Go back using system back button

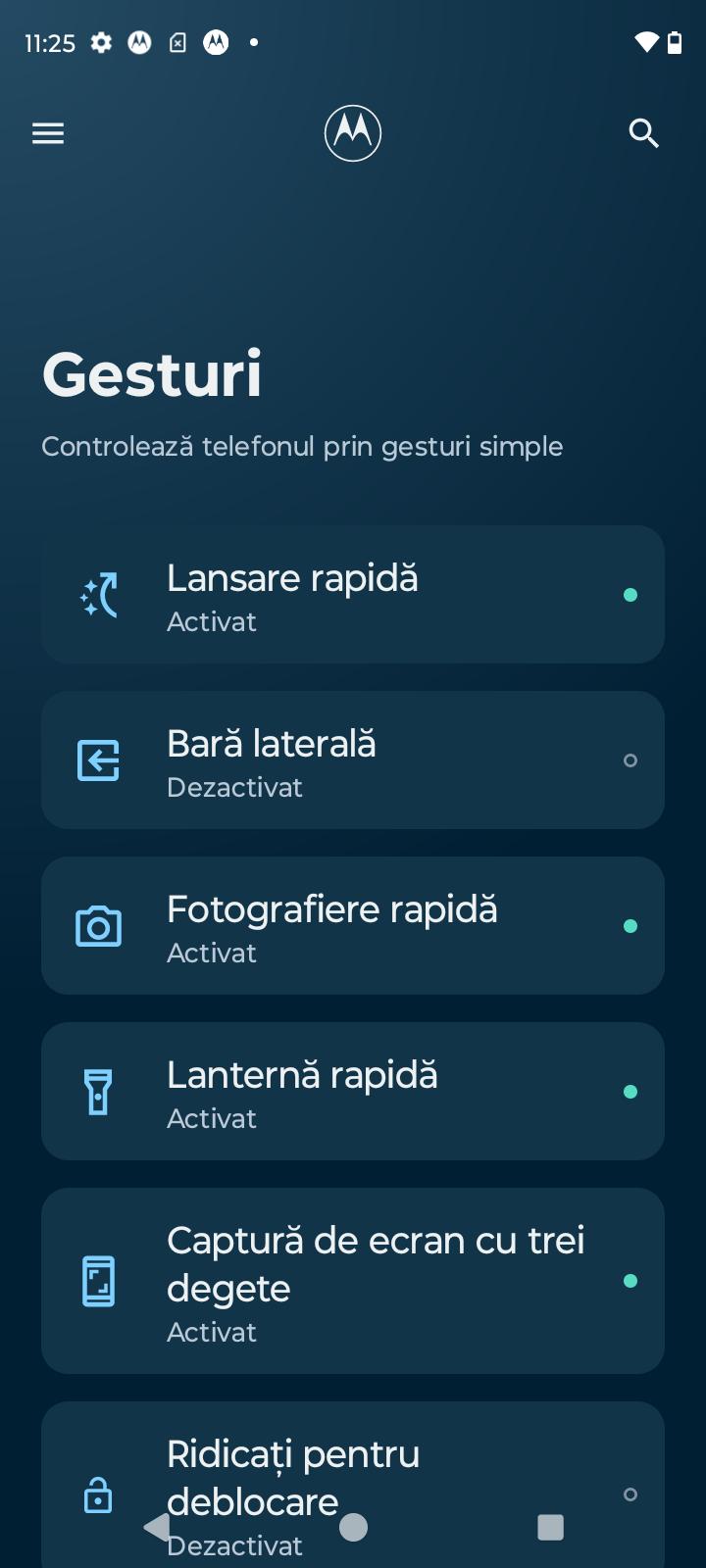click(157, 1527)
